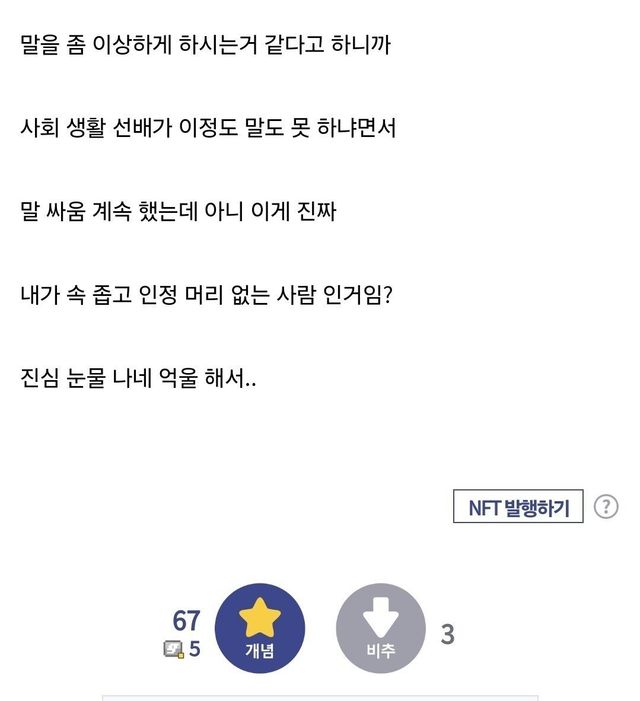Viewport: 640px width, 701px height.
Task: Tap the NFT 발행하기 button
Action: tap(517, 507)
